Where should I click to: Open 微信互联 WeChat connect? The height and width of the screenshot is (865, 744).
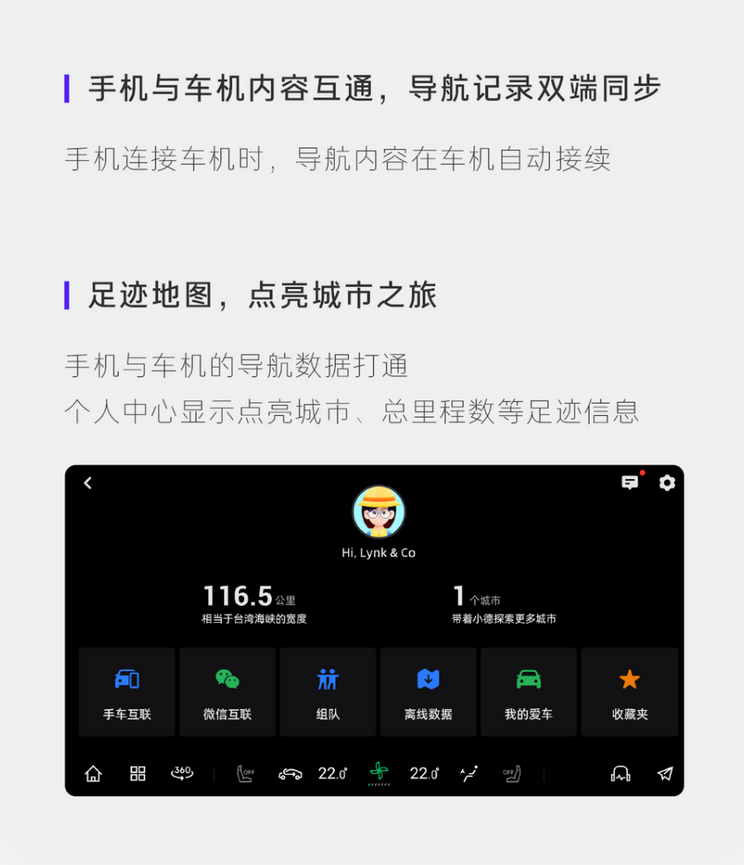coord(227,691)
